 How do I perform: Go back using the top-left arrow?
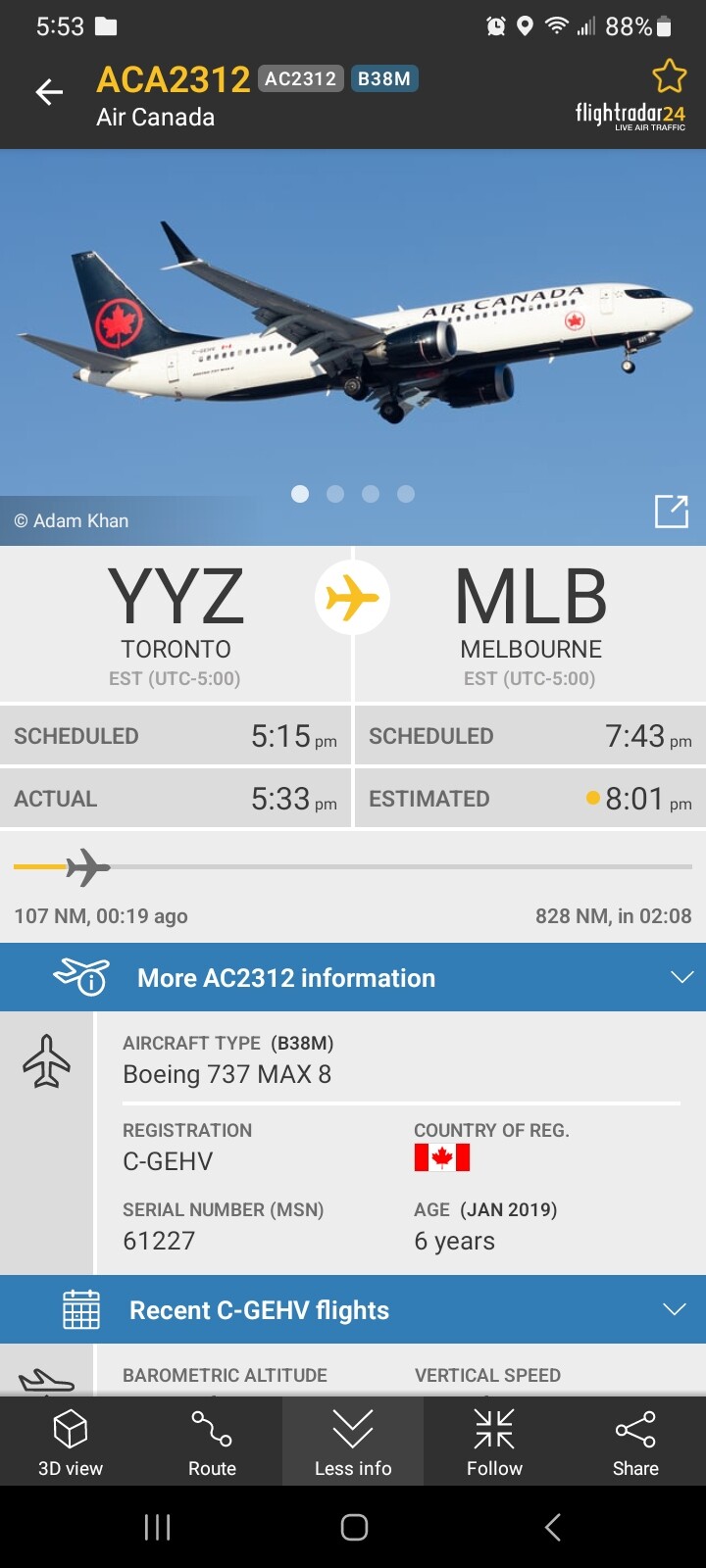[49, 92]
